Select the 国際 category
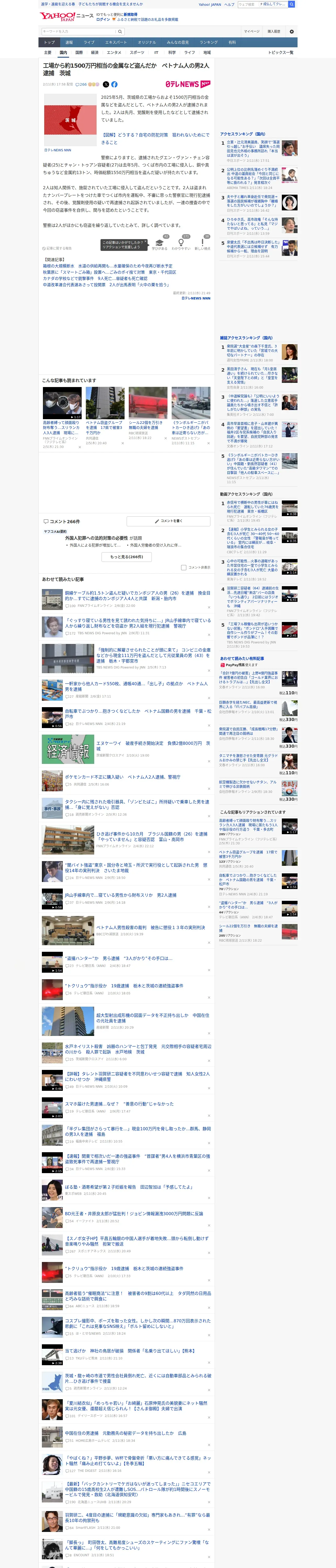Screen dimensions: 336x1568 [x=79, y=52]
